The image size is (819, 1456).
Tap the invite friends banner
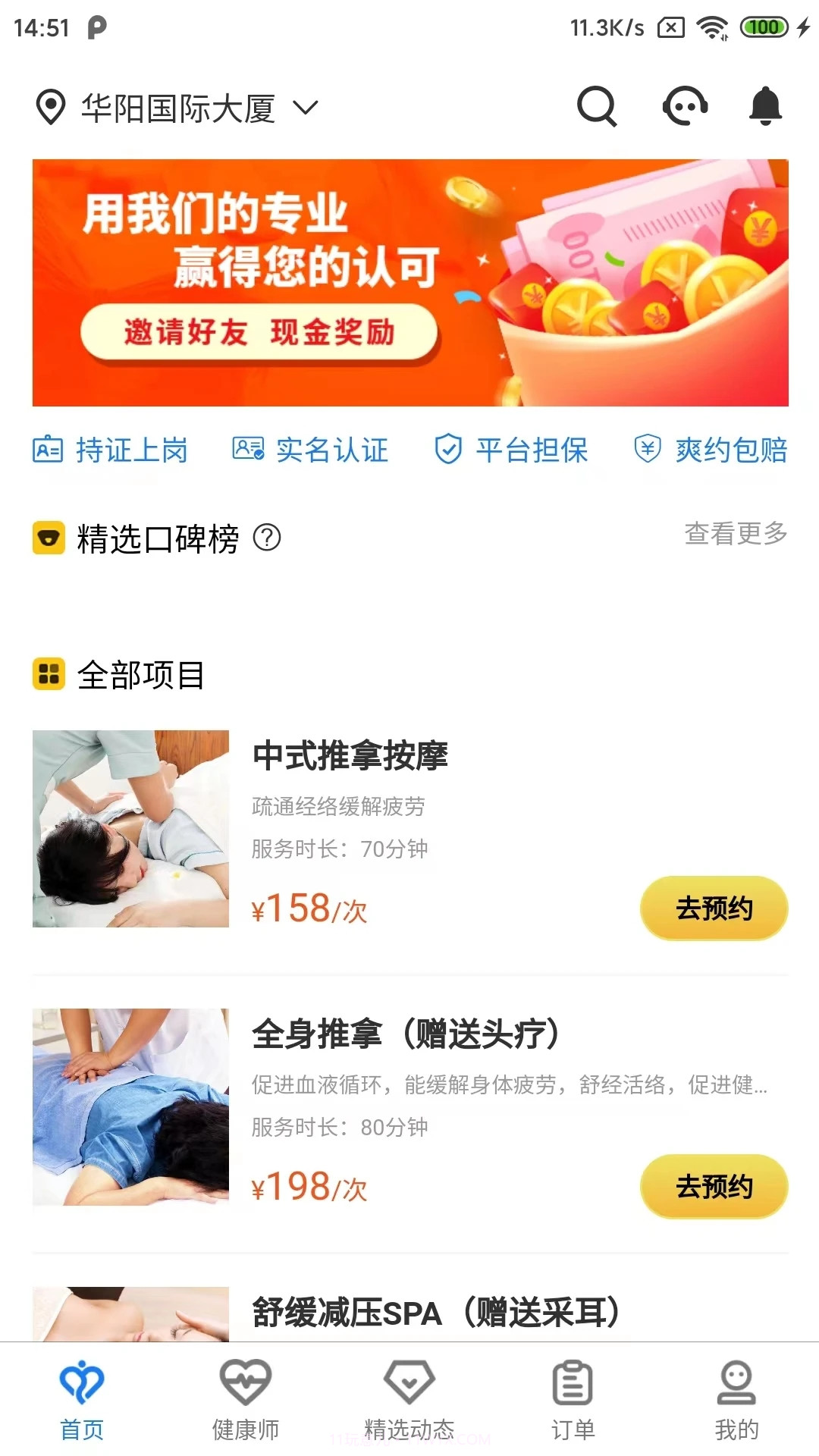(x=409, y=281)
